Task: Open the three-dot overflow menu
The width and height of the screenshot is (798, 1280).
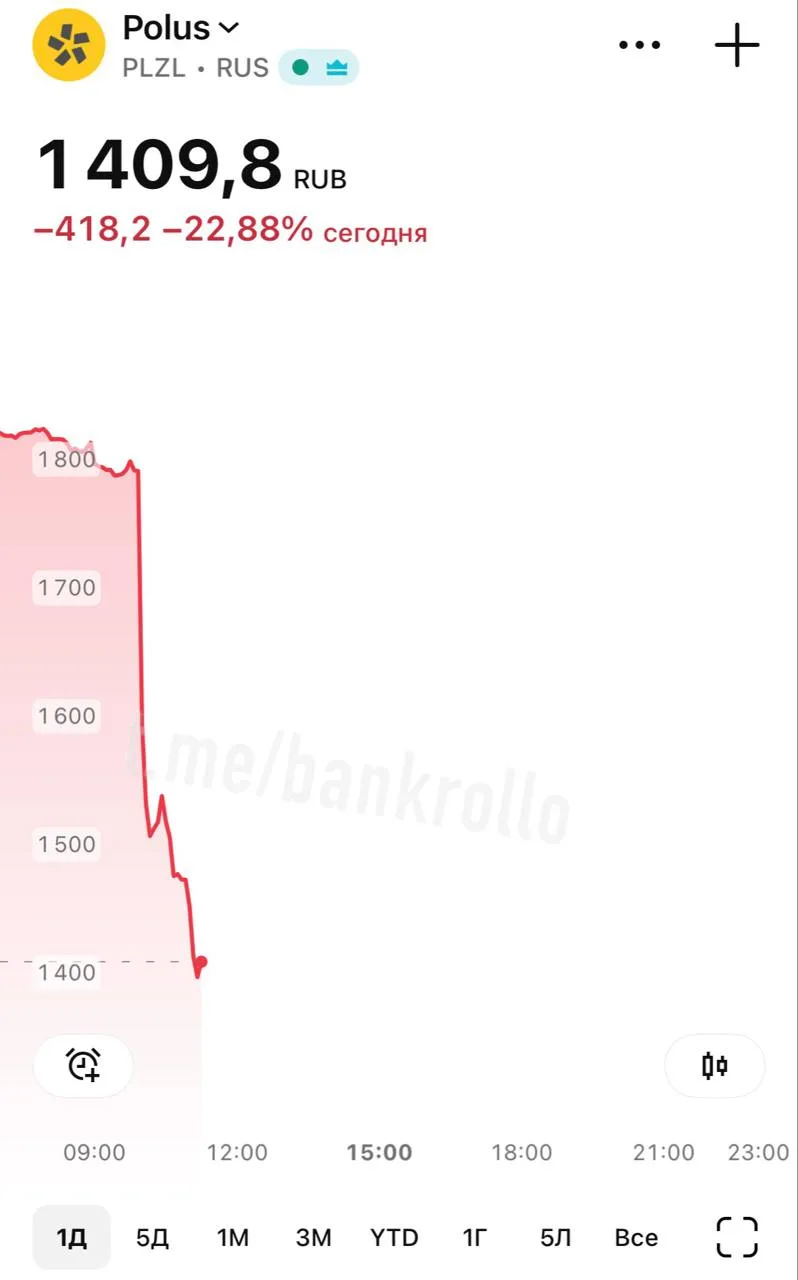Action: (x=640, y=45)
